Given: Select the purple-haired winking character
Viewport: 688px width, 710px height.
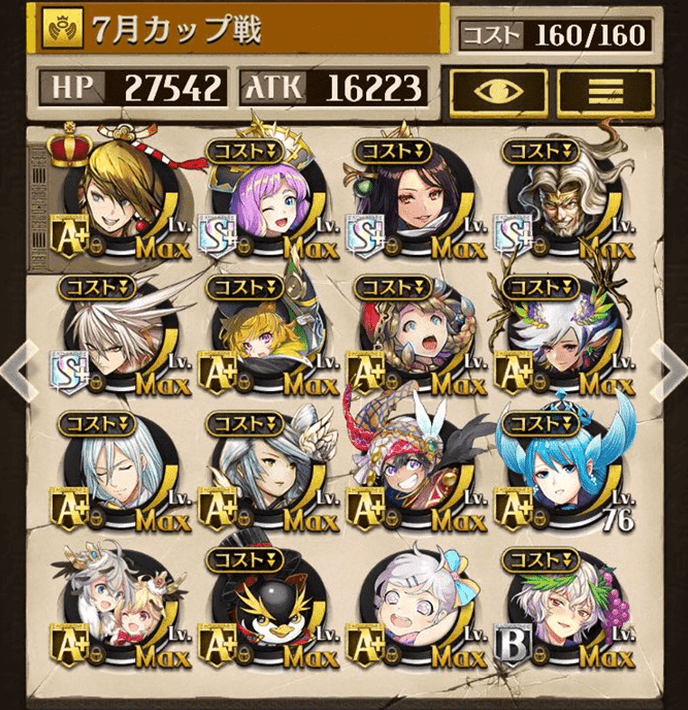Looking at the screenshot, I should pyautogui.click(x=265, y=201).
